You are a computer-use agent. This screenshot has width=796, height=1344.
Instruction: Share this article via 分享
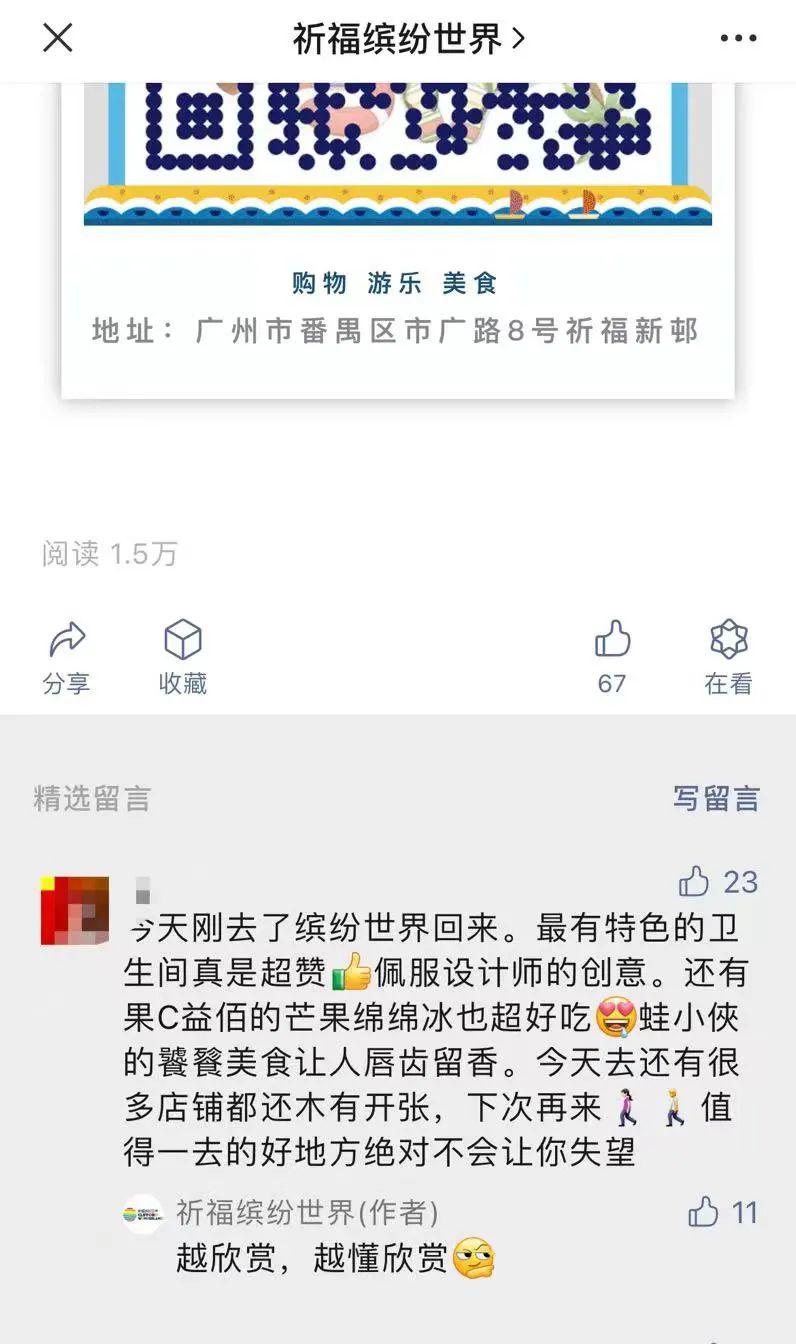point(66,656)
